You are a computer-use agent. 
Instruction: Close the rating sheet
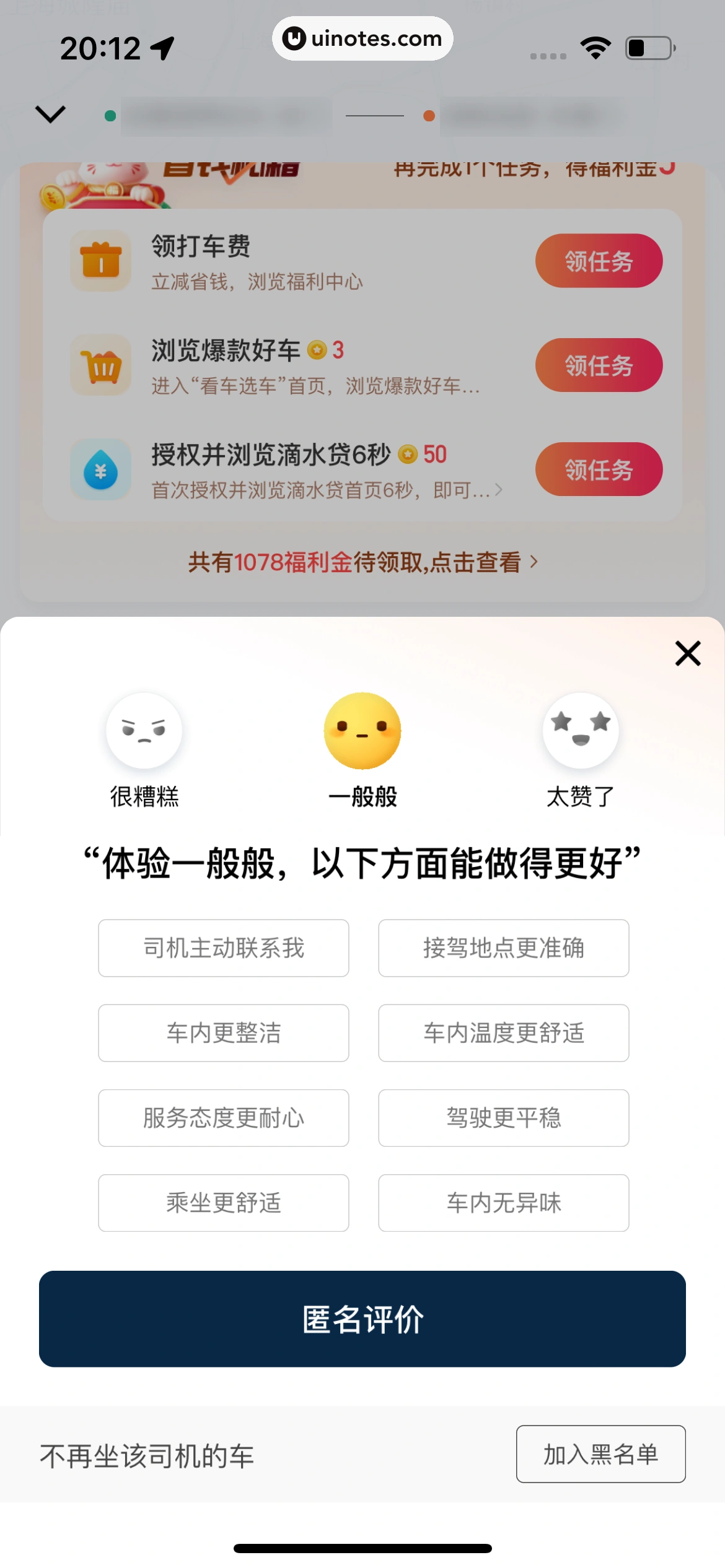tap(687, 653)
